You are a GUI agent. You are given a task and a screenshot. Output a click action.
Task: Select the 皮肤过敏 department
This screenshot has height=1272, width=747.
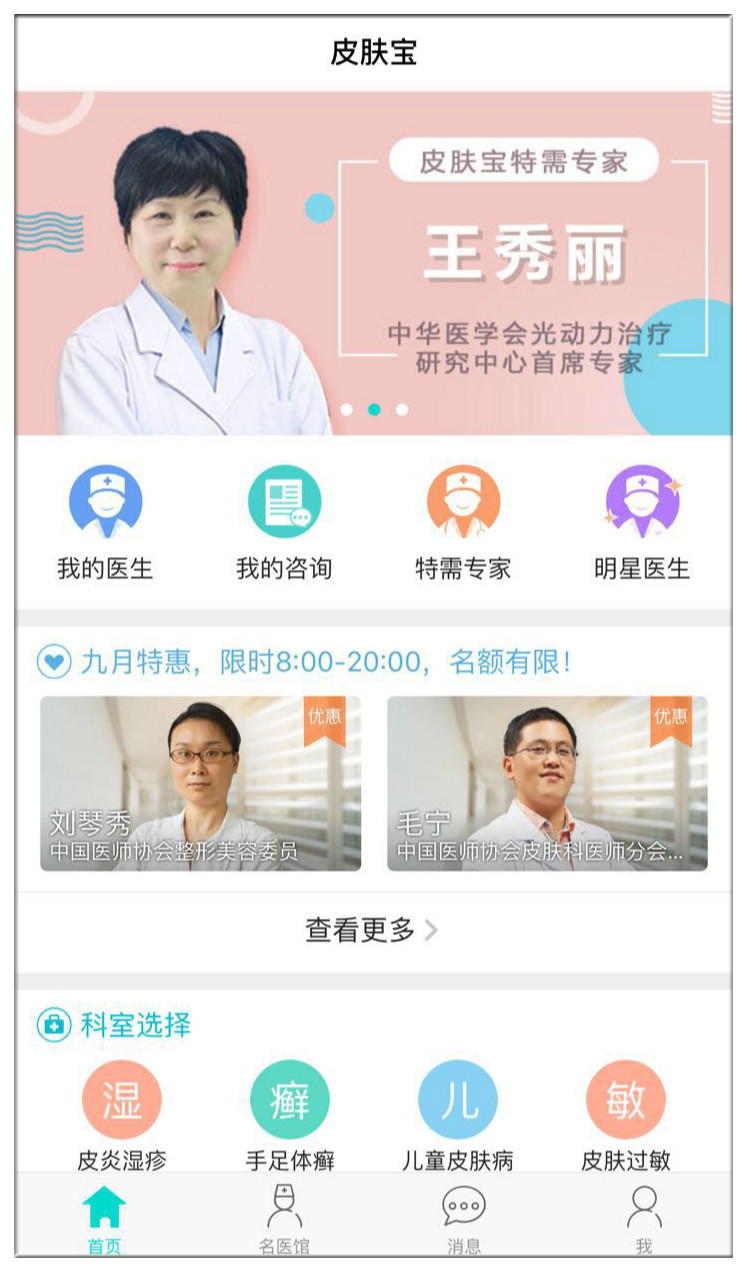pyautogui.click(x=626, y=1116)
